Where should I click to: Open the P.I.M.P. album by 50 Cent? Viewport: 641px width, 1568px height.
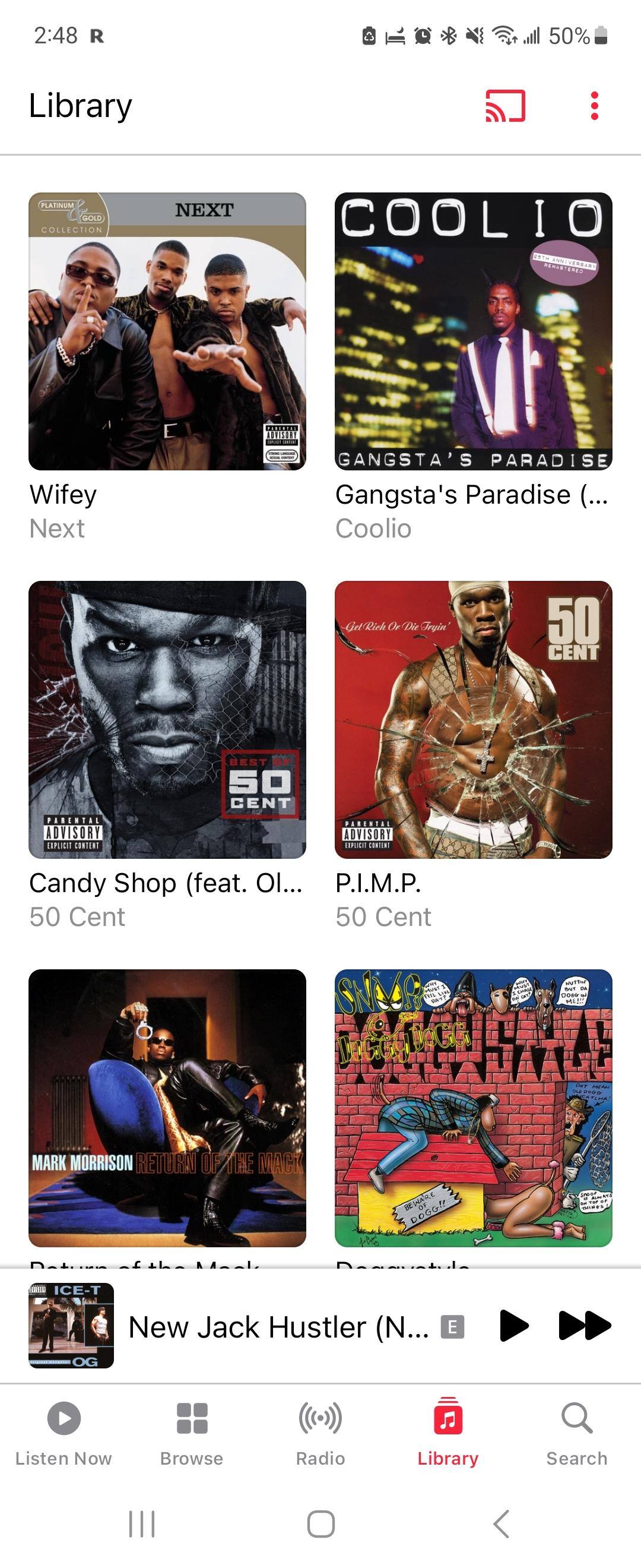click(x=473, y=719)
